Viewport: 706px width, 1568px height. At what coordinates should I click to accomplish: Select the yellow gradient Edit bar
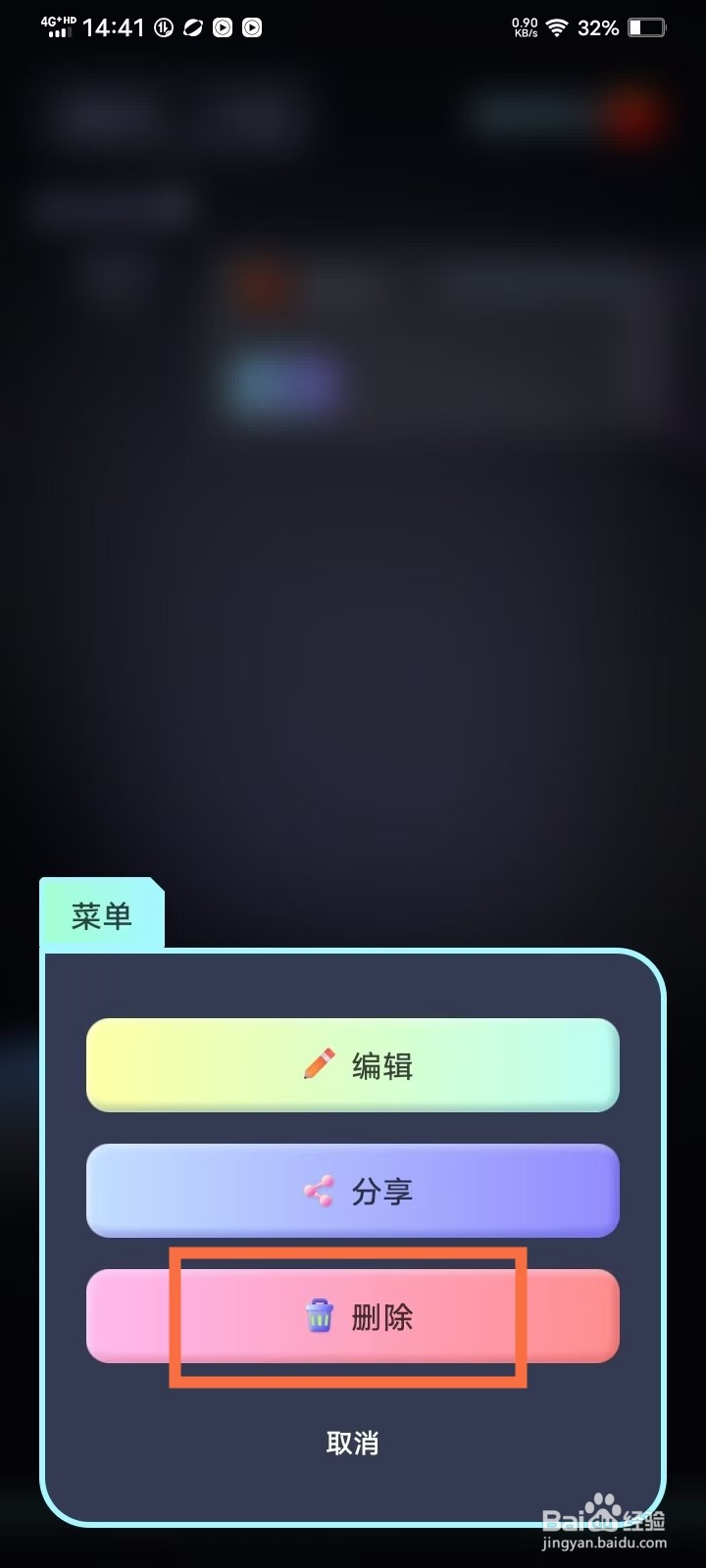pyautogui.click(x=353, y=1065)
